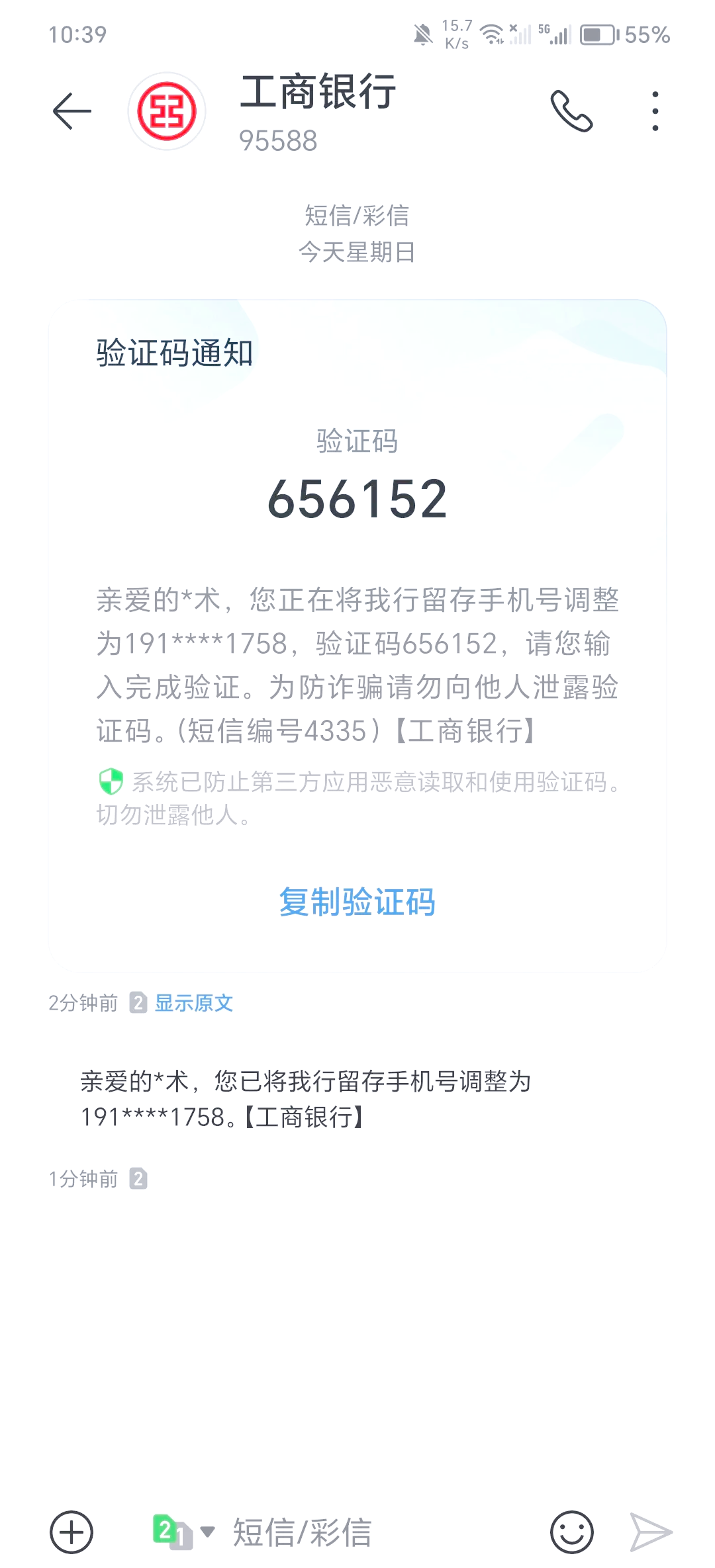Tap 复制验证码 to copy the code
715x1568 pixels.
[x=358, y=900]
